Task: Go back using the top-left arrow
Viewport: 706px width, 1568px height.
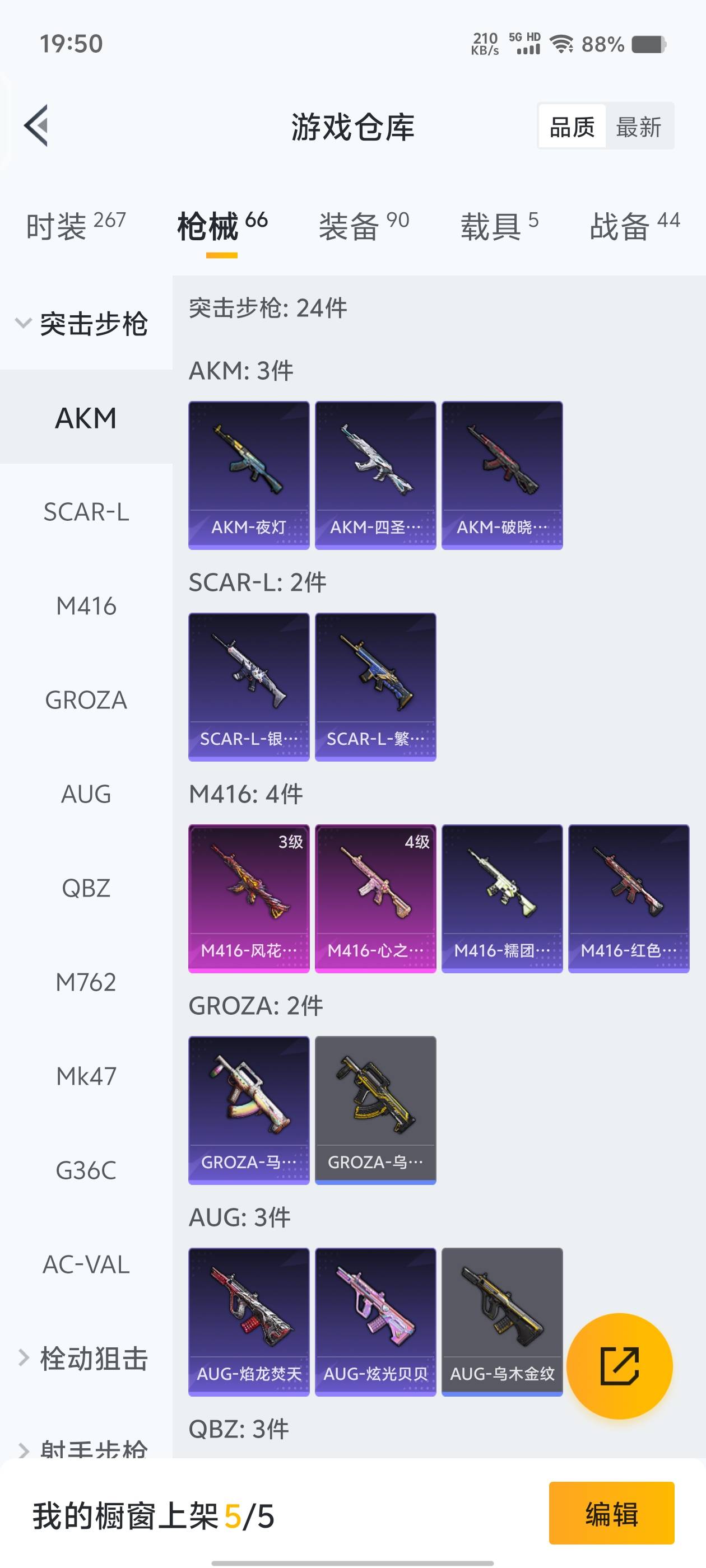Action: click(36, 126)
